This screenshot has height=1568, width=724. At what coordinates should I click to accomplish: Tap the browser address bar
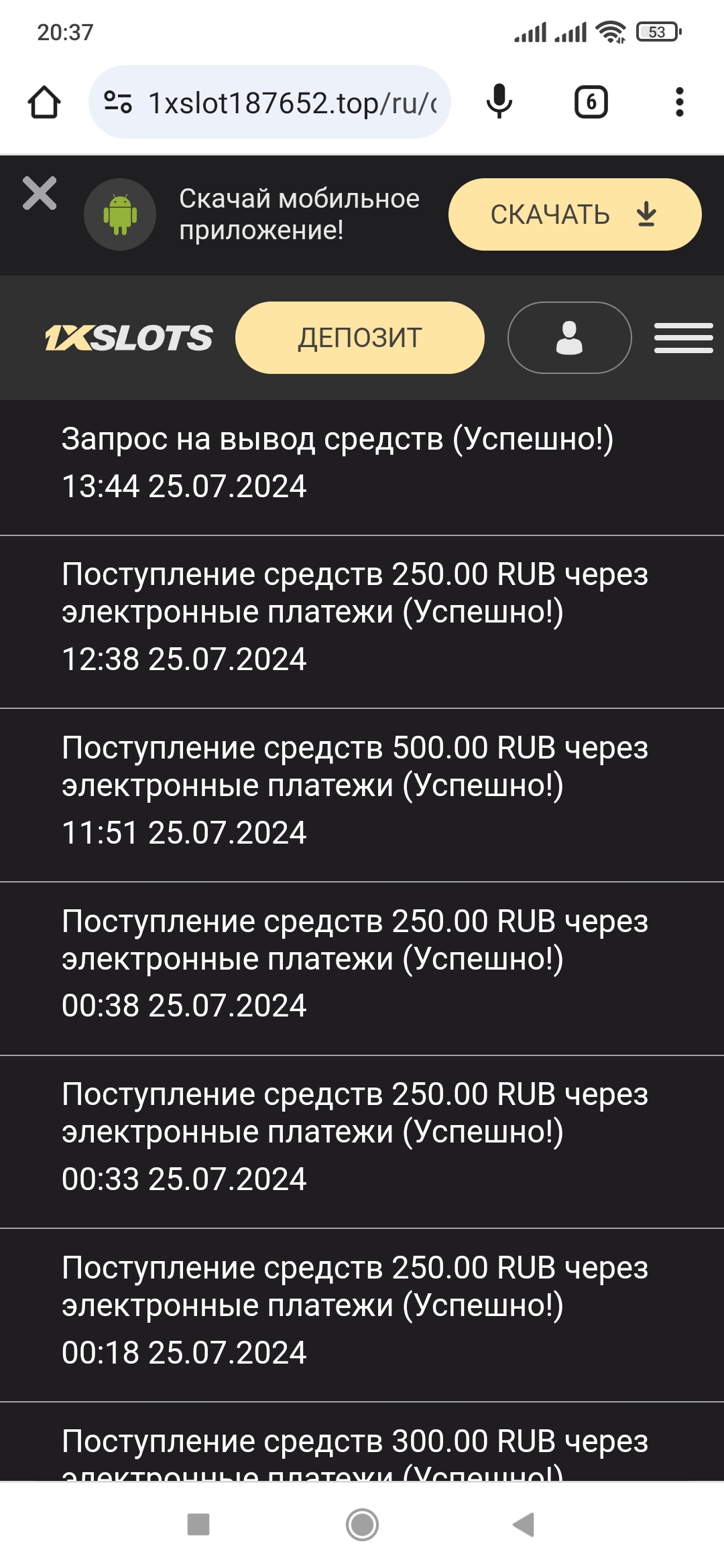(292, 103)
